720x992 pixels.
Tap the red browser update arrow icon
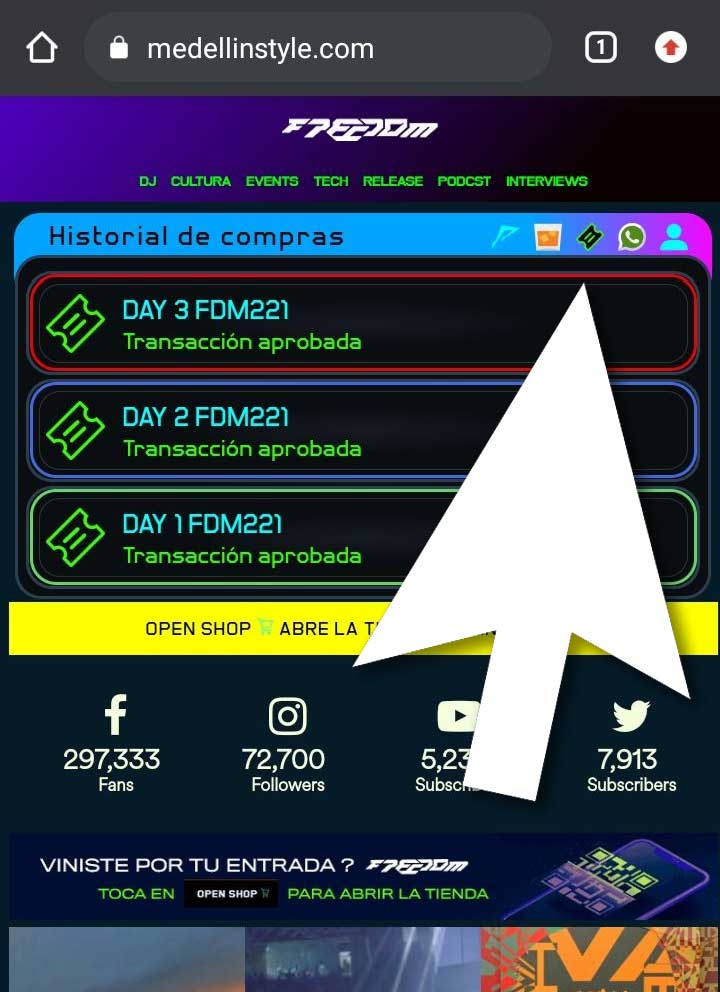[x=670, y=47]
